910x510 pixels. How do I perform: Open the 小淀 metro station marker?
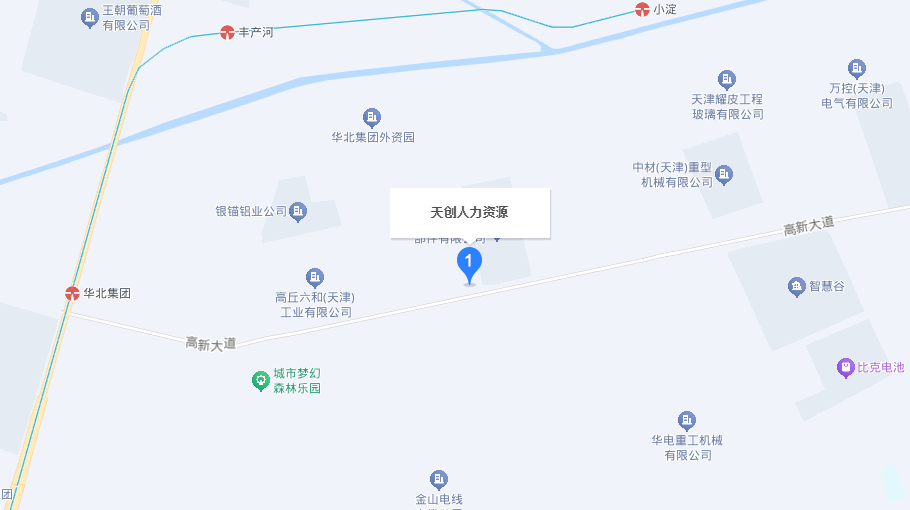(x=642, y=10)
